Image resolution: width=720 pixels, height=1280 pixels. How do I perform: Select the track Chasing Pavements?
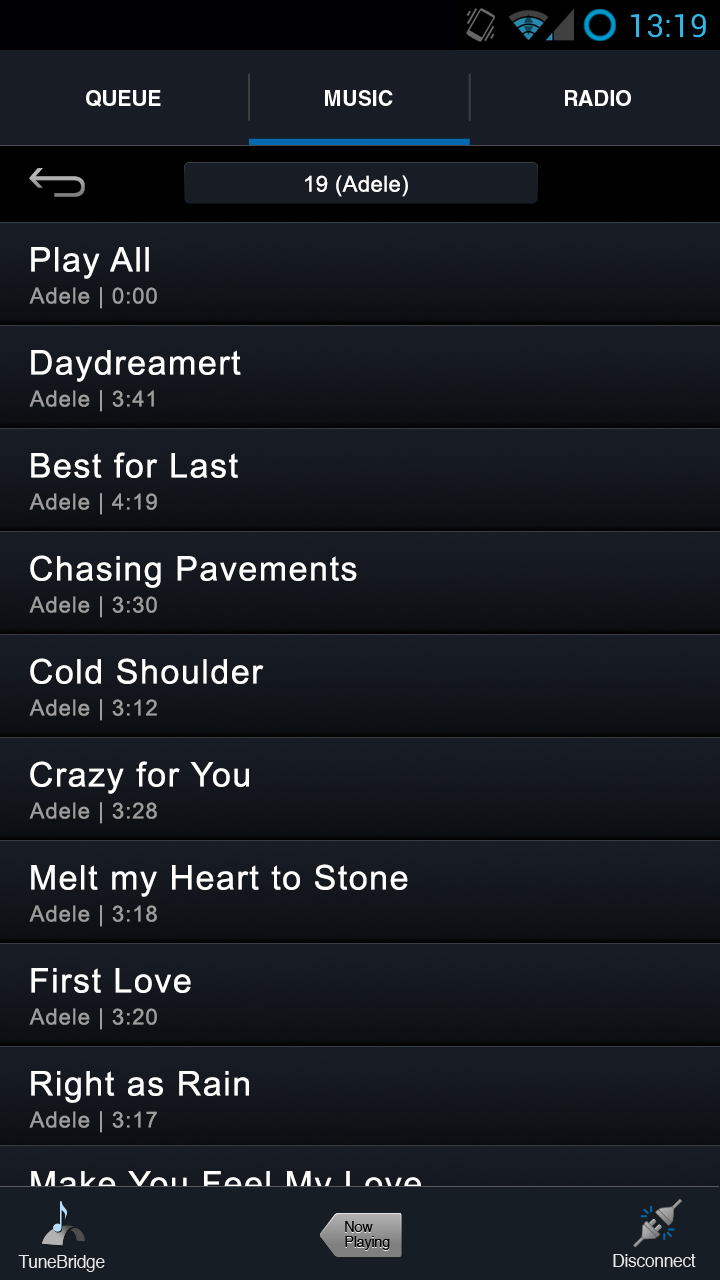point(360,583)
